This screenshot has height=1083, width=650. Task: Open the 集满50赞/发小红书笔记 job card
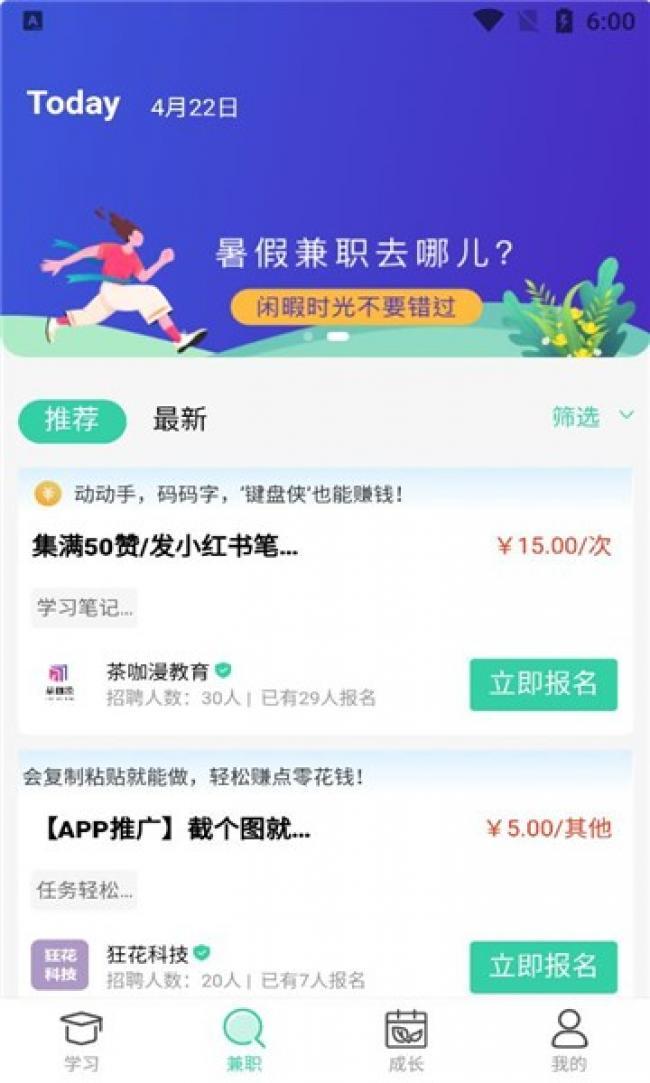coord(166,546)
